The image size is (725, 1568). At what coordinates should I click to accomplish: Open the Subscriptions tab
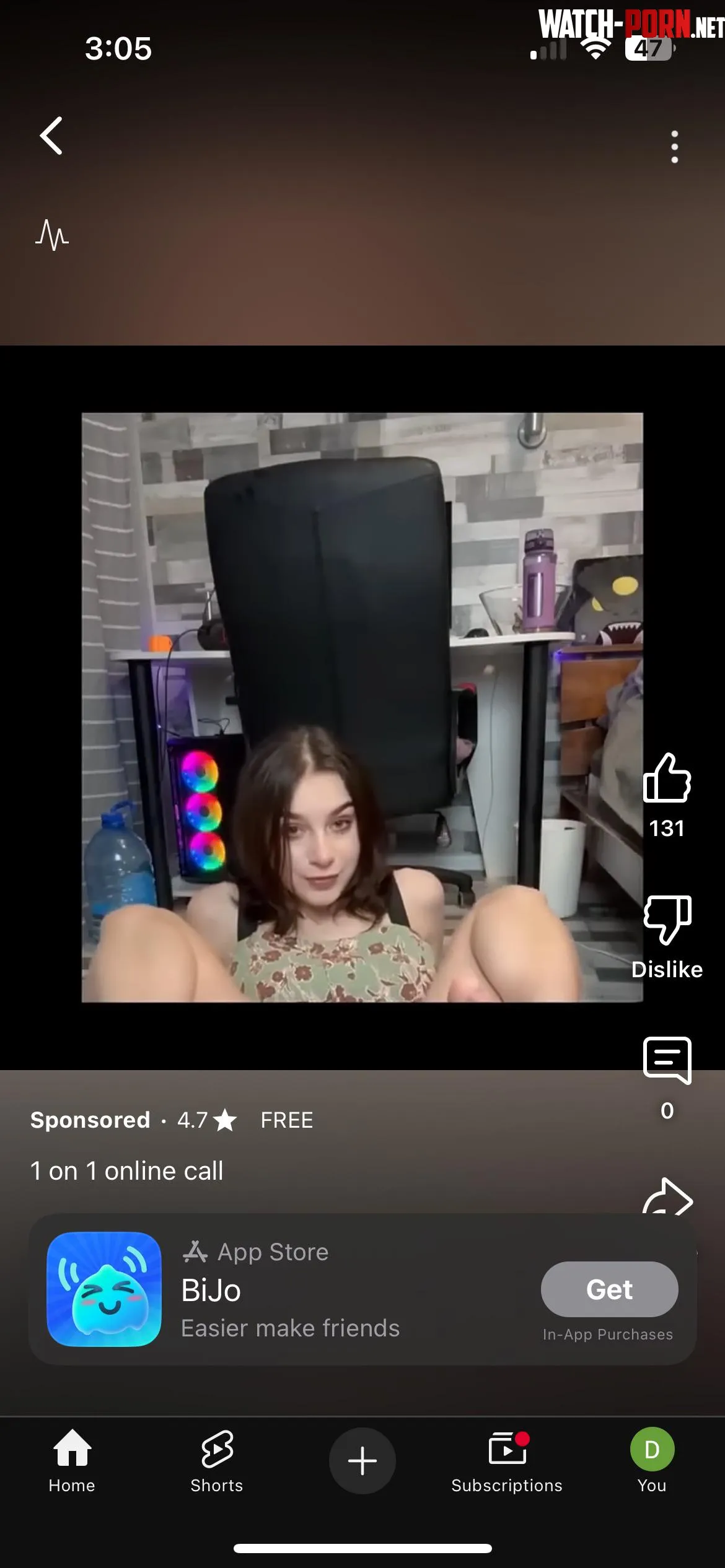tap(507, 1461)
